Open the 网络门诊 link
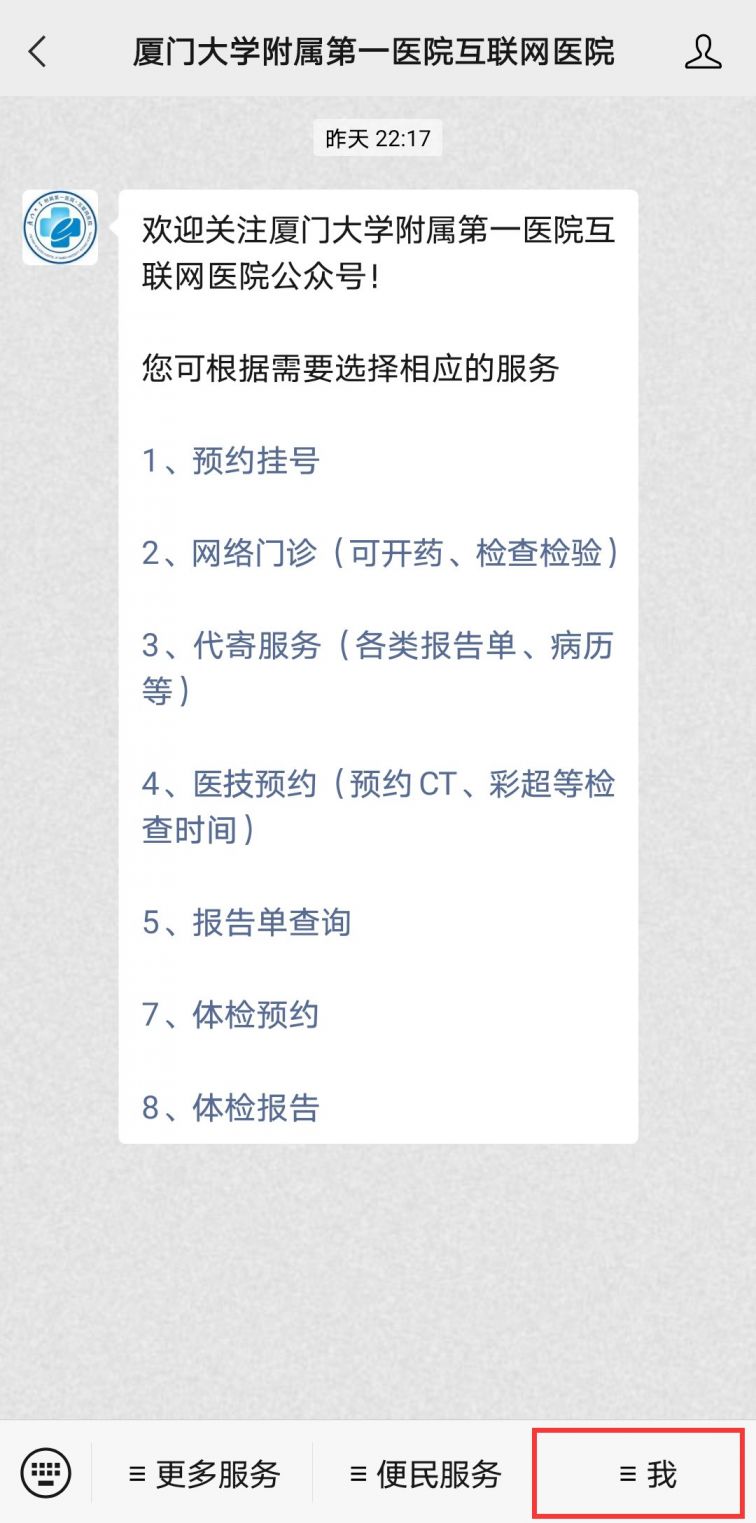 click(380, 553)
